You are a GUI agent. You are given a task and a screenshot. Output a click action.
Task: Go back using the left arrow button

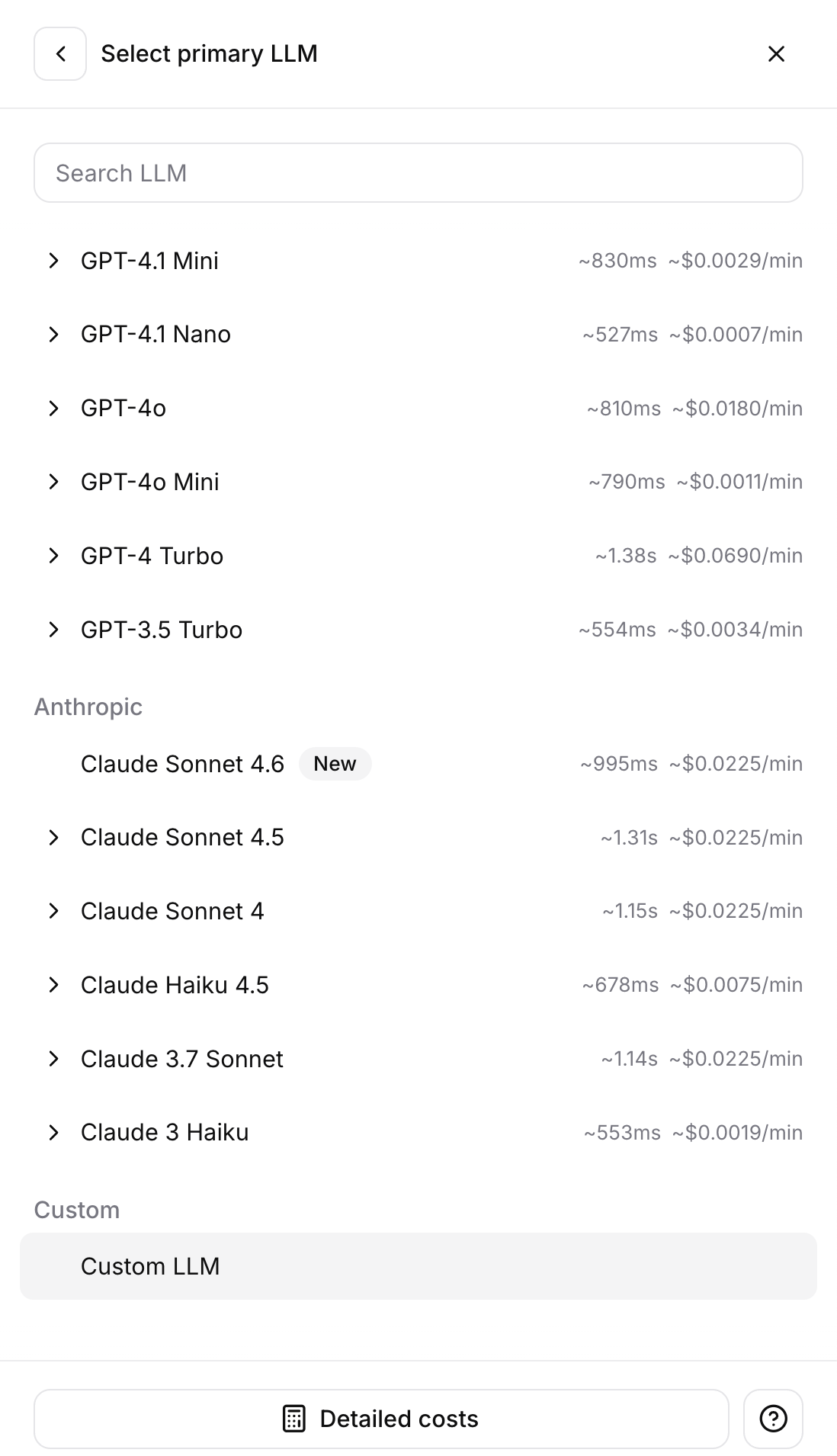(x=60, y=54)
